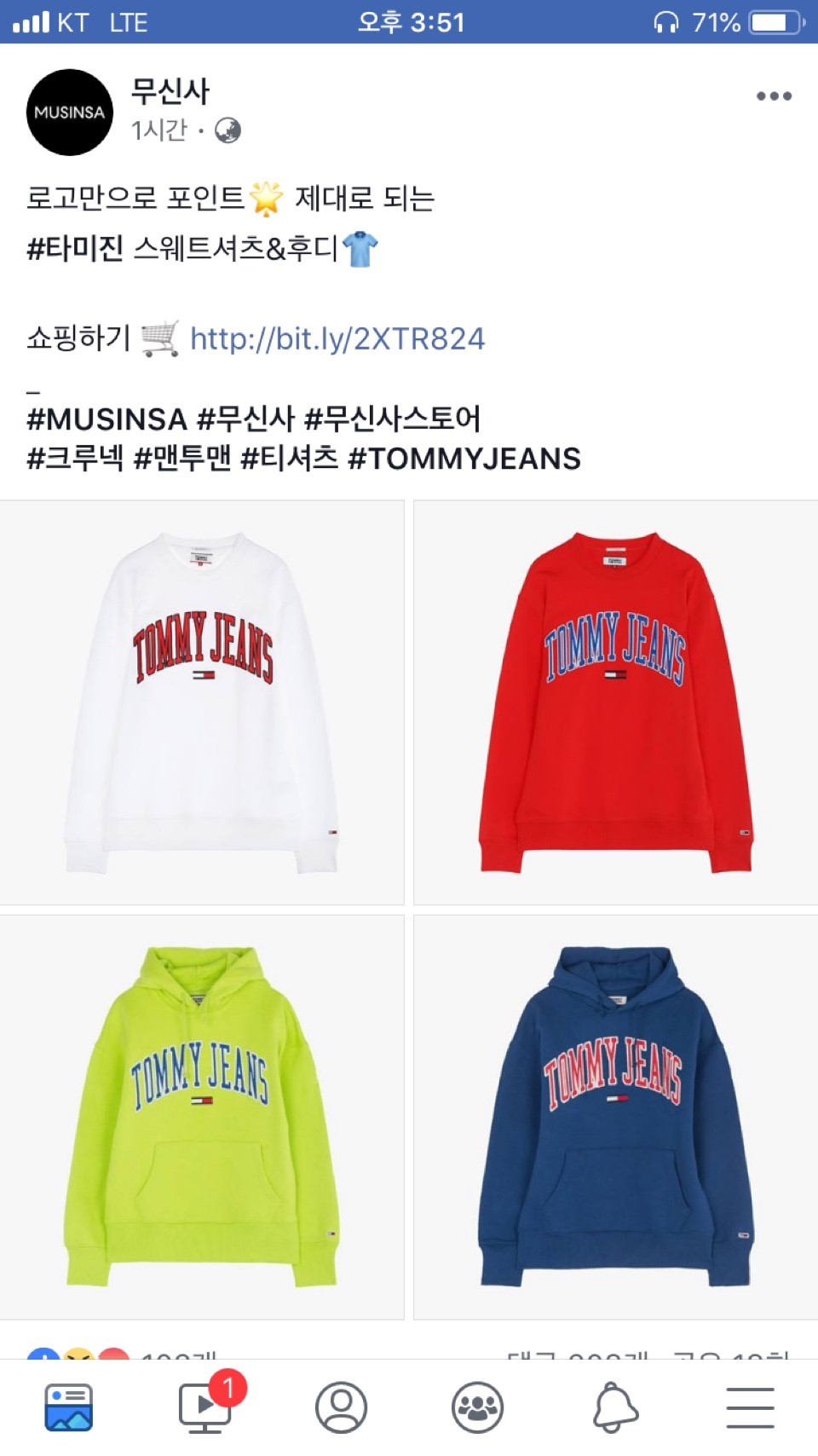This screenshot has height=1456, width=818.
Task: Switch to the News Feed tab
Action: coord(68,1407)
